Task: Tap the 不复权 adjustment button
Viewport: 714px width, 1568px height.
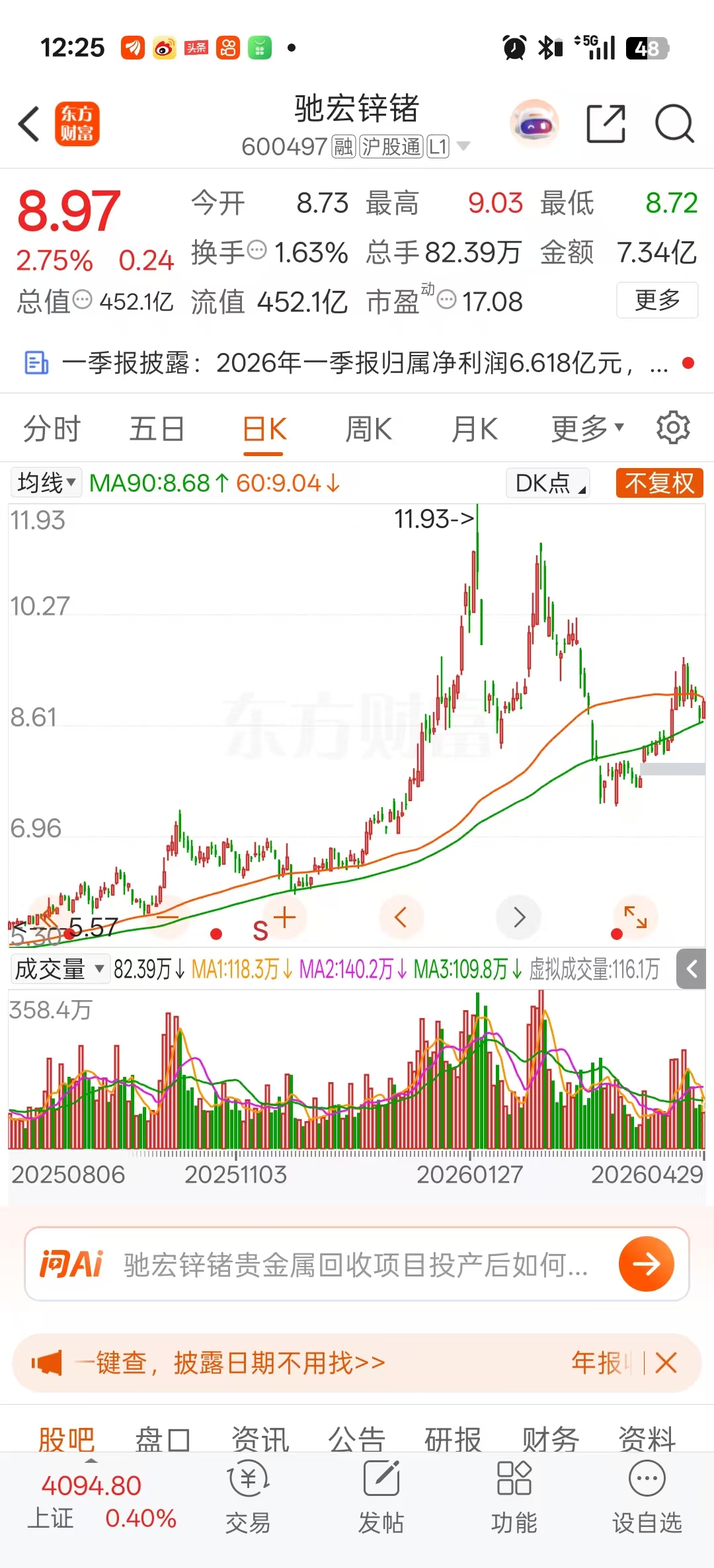Action: tap(659, 483)
